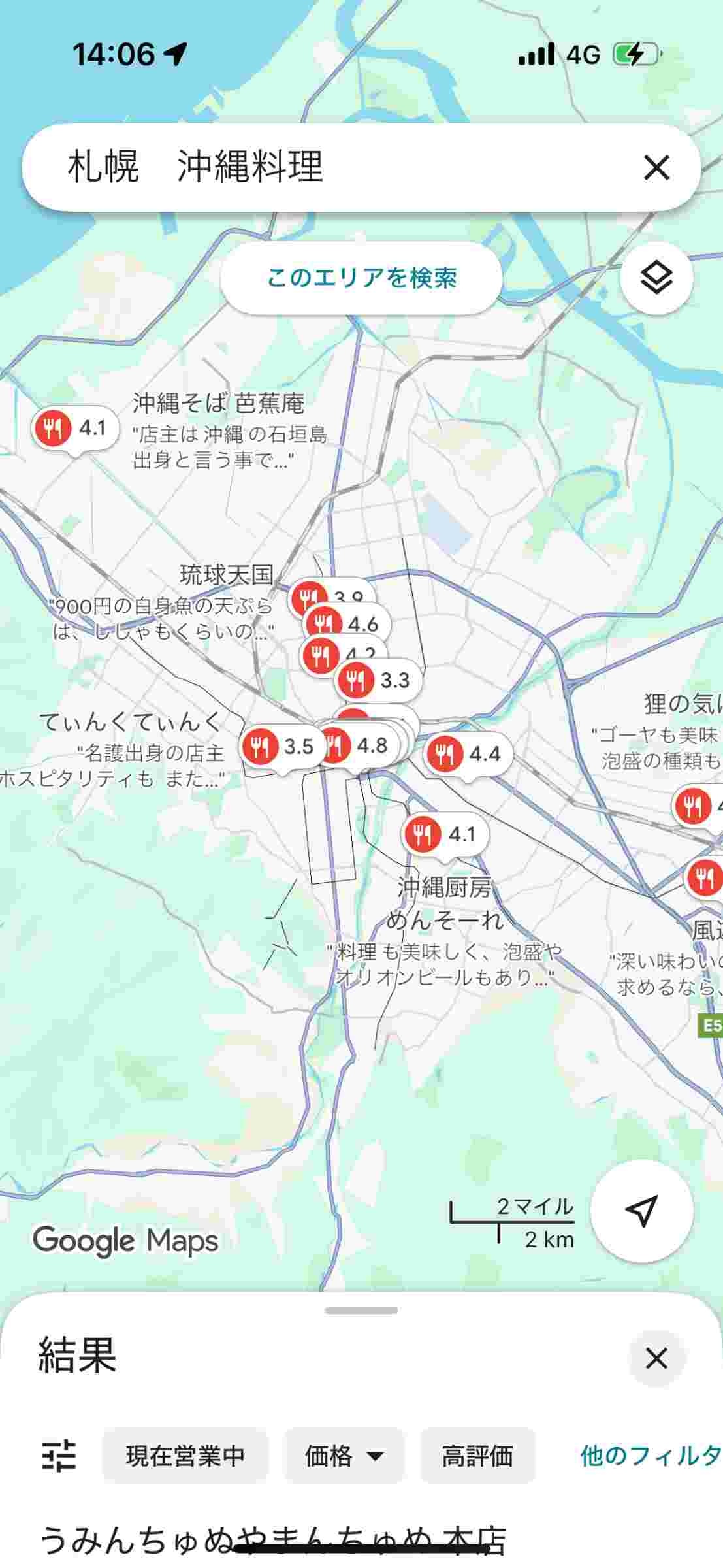
Task: Select the 4.6 rated restaurant pin
Action: [x=348, y=624]
